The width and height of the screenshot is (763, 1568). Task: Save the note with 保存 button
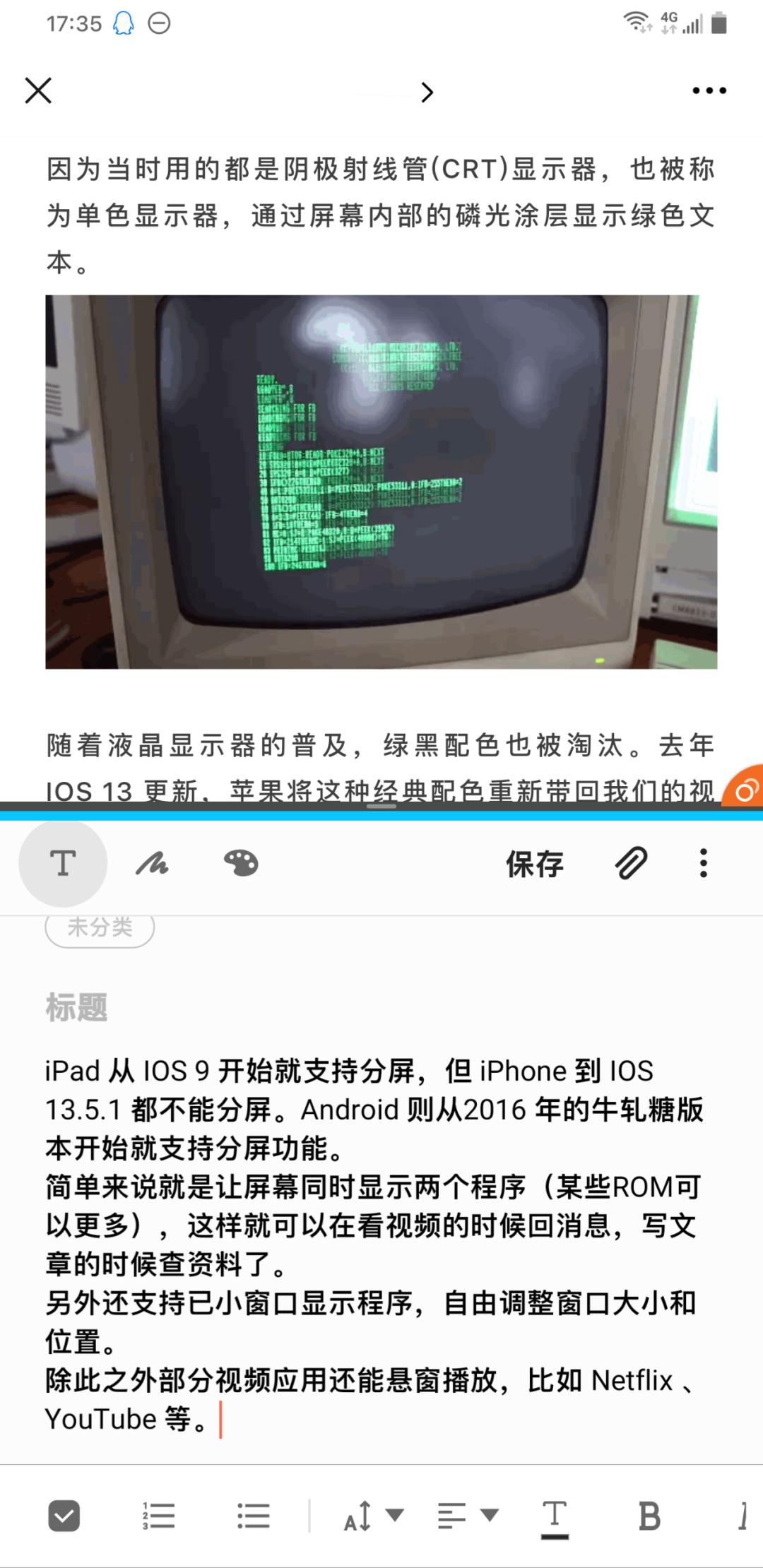(536, 863)
